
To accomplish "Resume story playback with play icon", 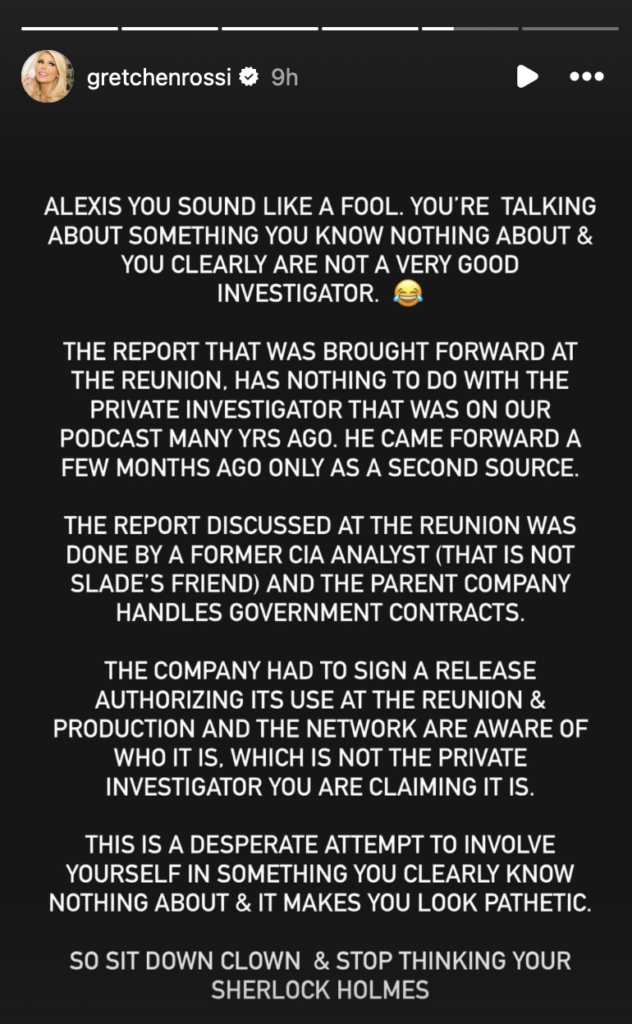I will coord(527,77).
